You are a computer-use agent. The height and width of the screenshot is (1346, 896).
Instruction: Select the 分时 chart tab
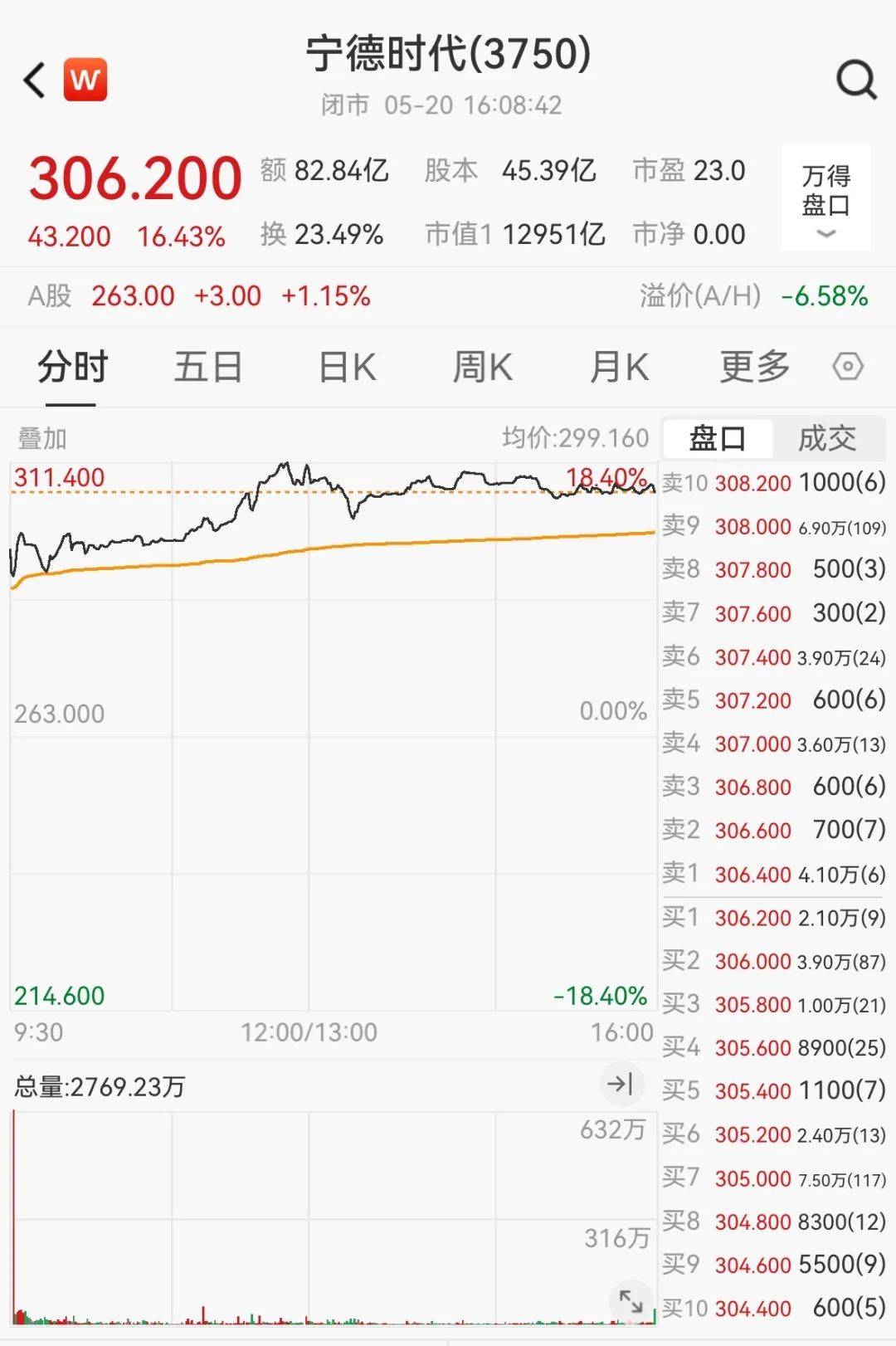pos(72,367)
